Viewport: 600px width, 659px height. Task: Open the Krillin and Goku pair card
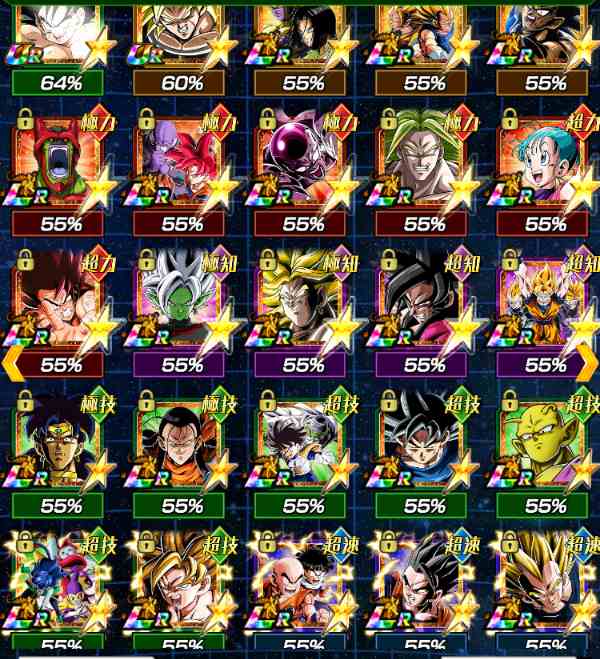tap(303, 585)
